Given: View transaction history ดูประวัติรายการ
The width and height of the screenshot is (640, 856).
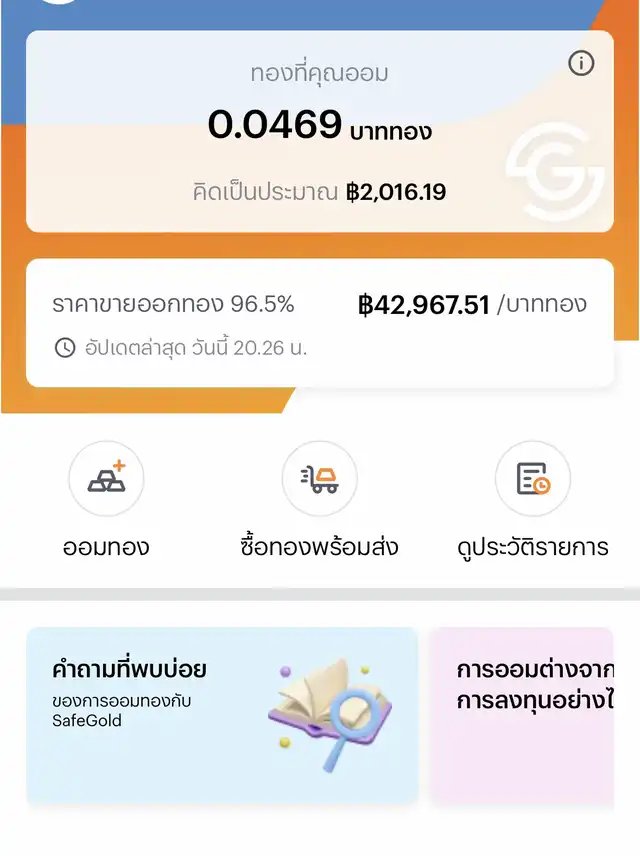Looking at the screenshot, I should click(x=532, y=480).
